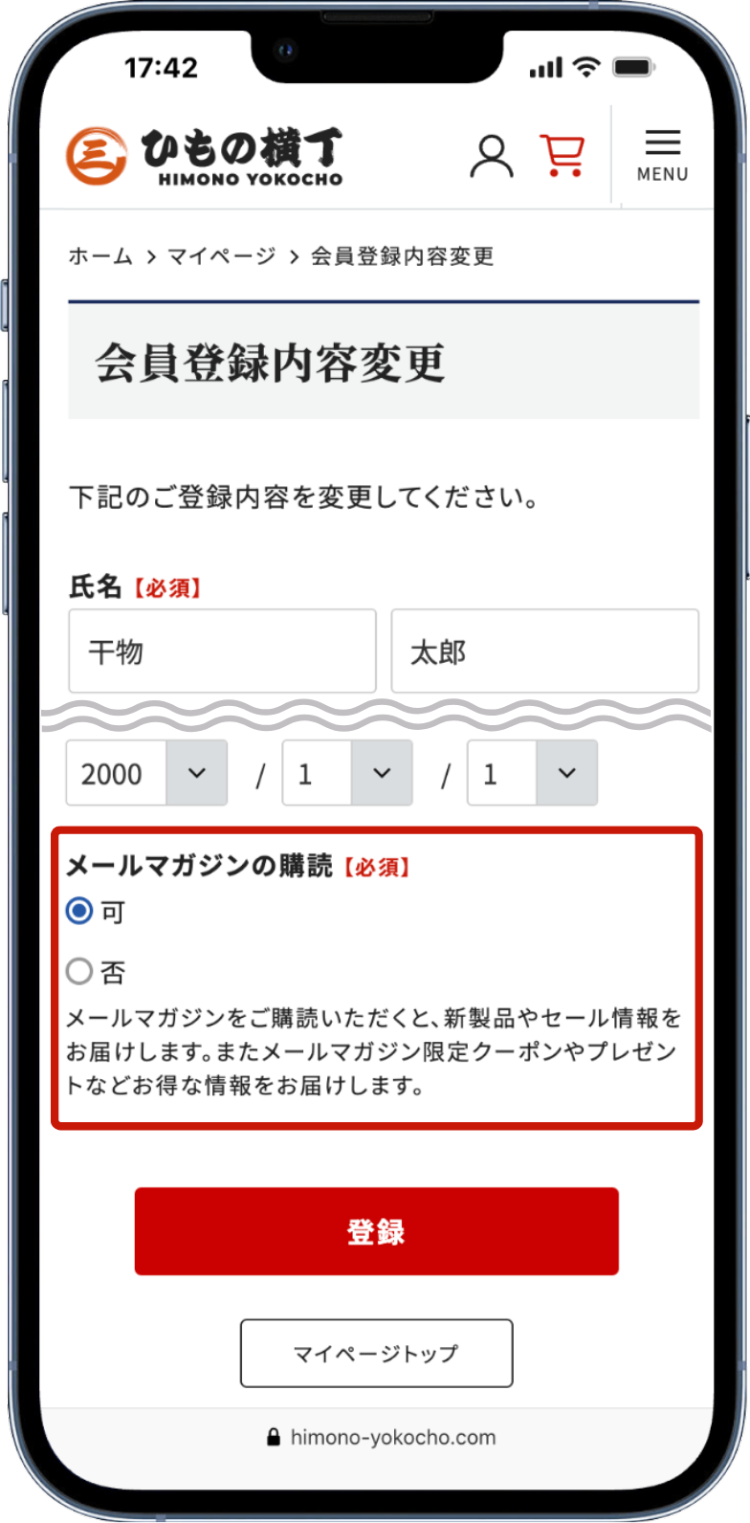This screenshot has width=750, height=1523.
Task: Expand the birth year dropdown 2000
Action: [x=147, y=774]
